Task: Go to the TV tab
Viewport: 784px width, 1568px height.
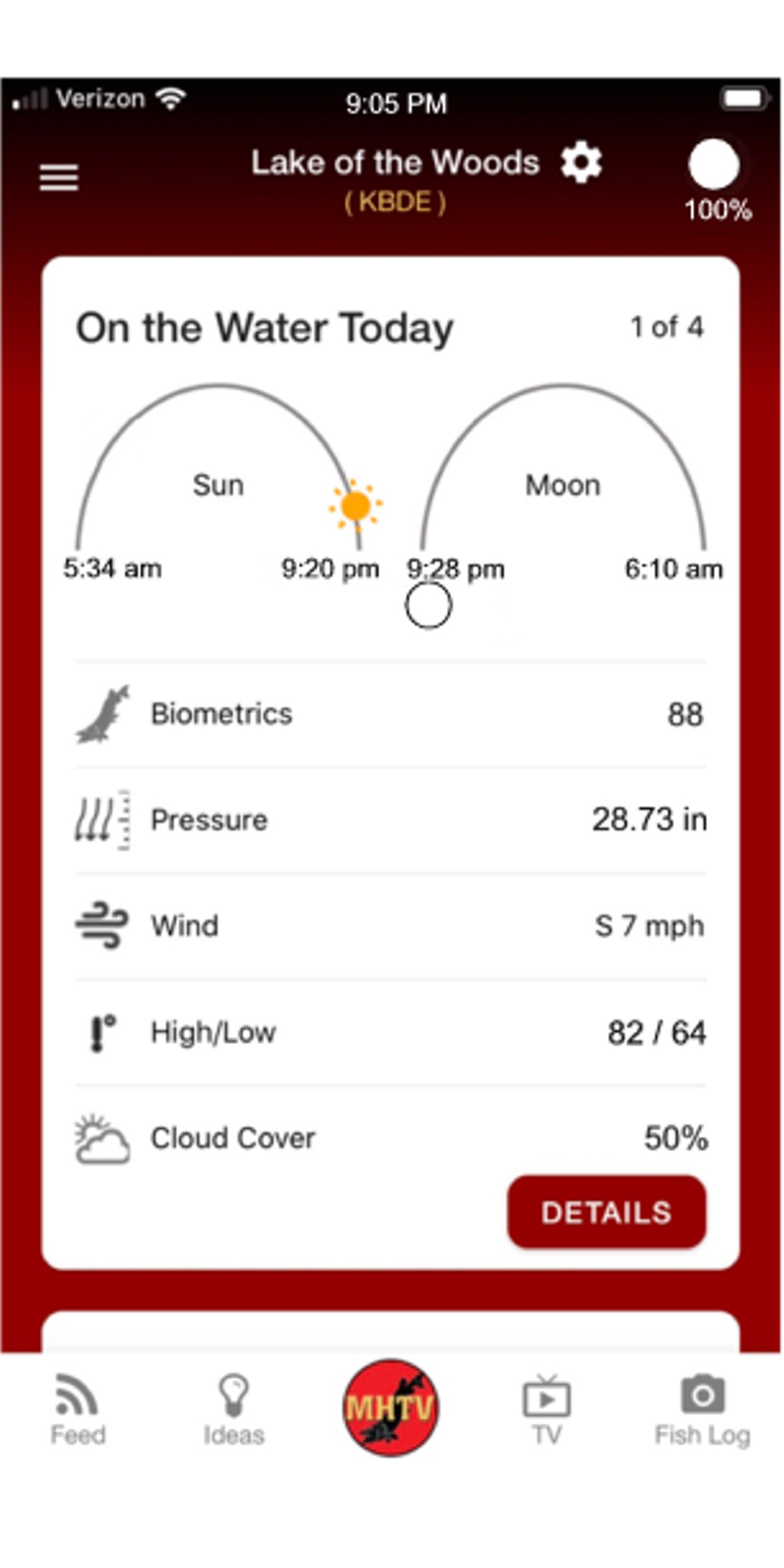Action: click(x=547, y=1410)
